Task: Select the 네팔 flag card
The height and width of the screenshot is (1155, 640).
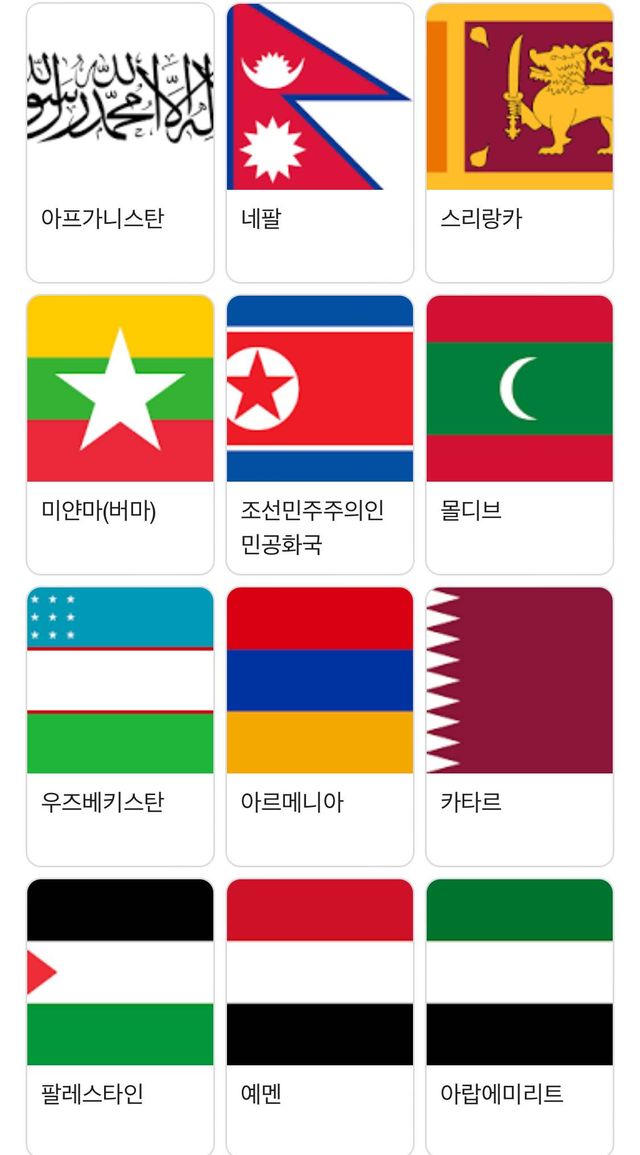Action: point(320,142)
